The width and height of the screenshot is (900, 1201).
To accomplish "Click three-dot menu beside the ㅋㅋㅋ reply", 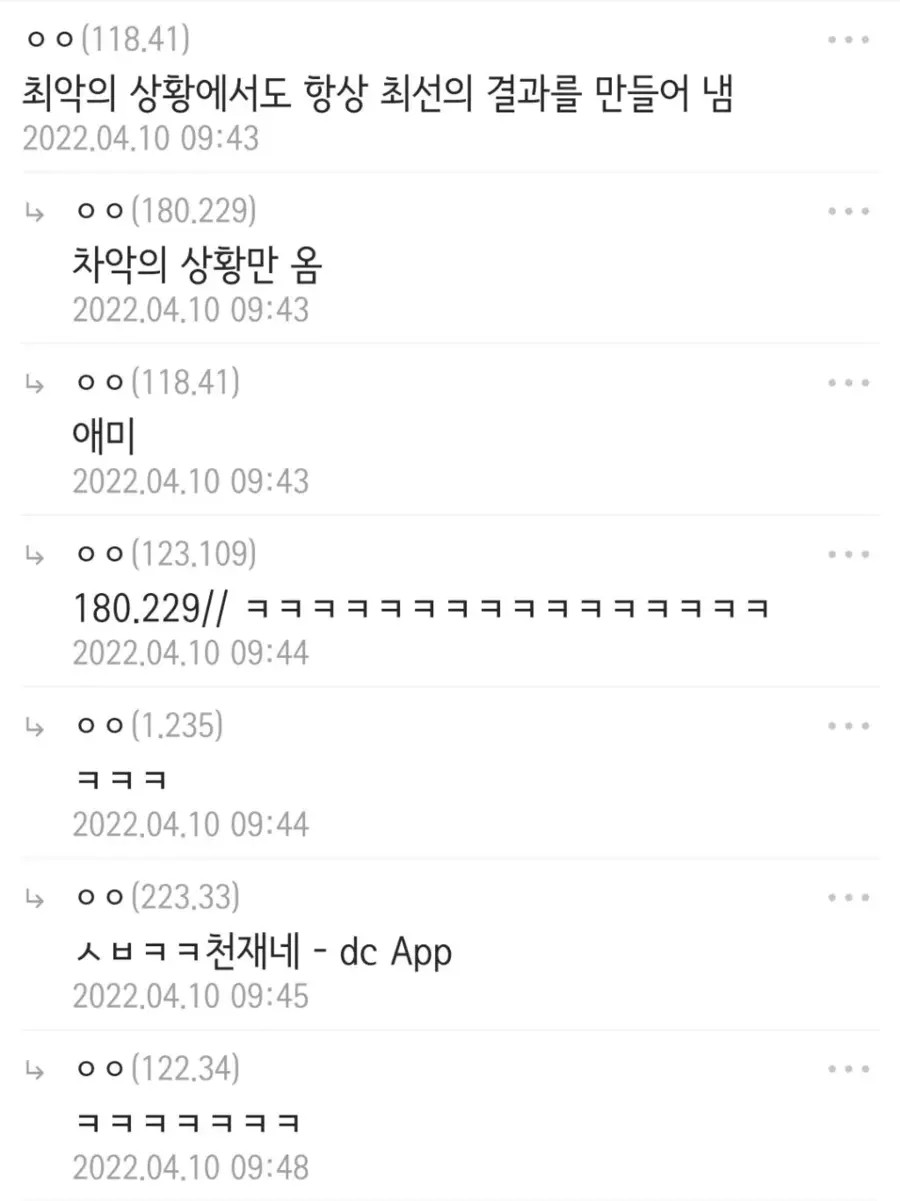I will [x=849, y=724].
